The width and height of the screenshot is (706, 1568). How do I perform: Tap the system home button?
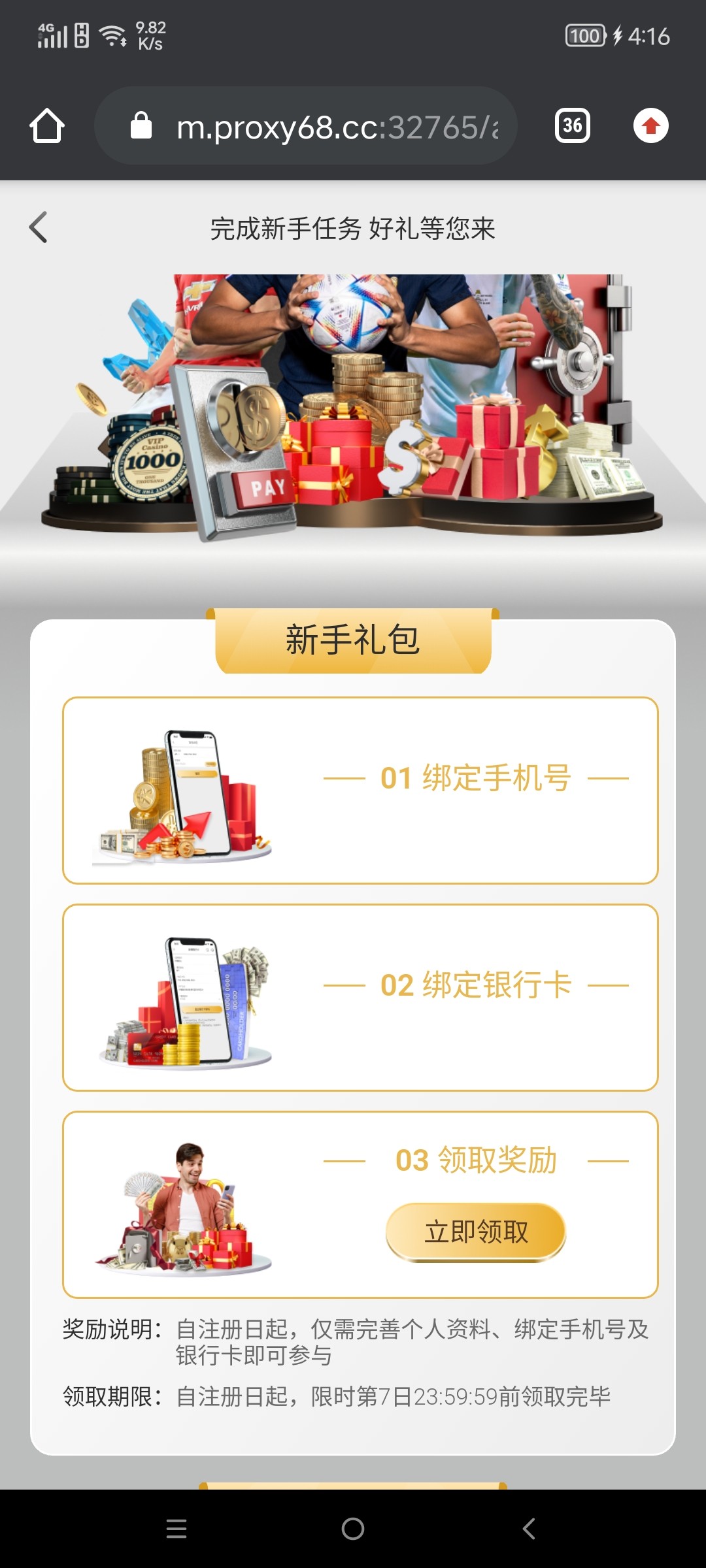point(353,1529)
